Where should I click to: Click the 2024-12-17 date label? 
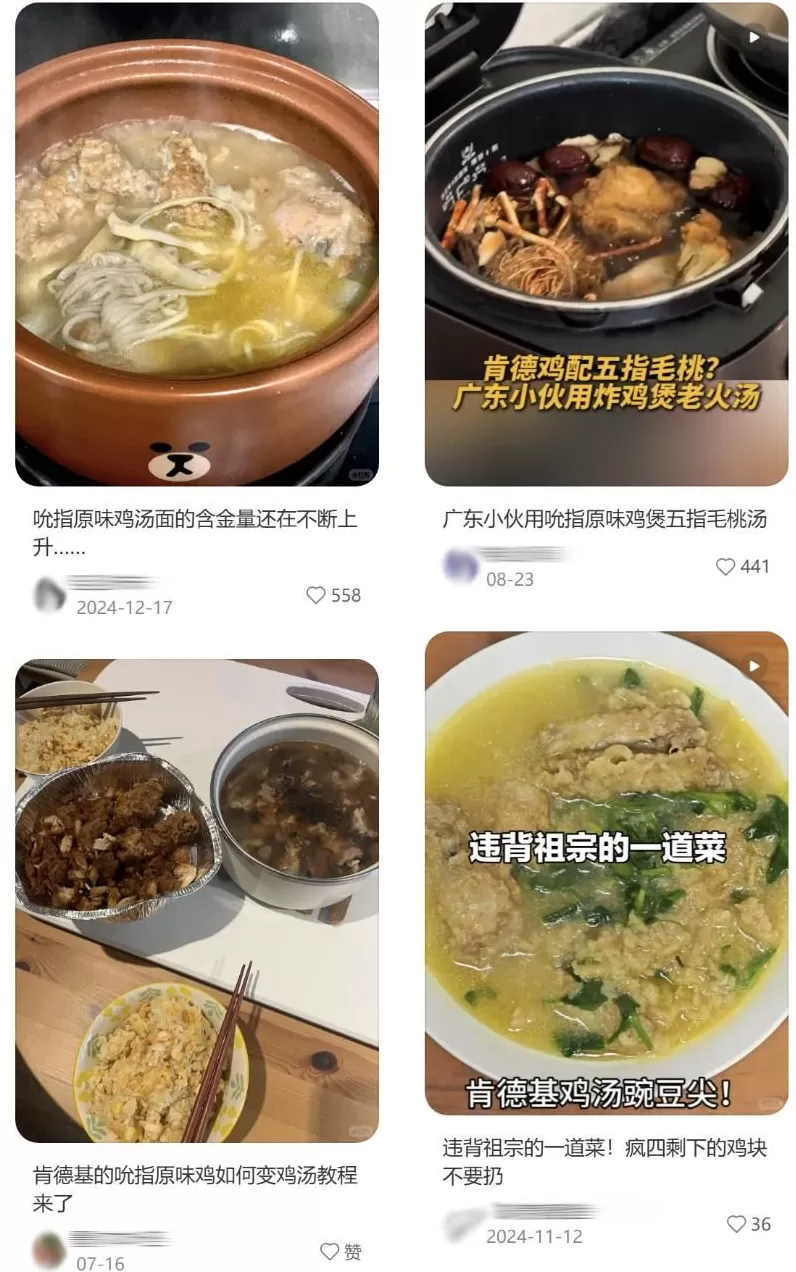point(122,607)
